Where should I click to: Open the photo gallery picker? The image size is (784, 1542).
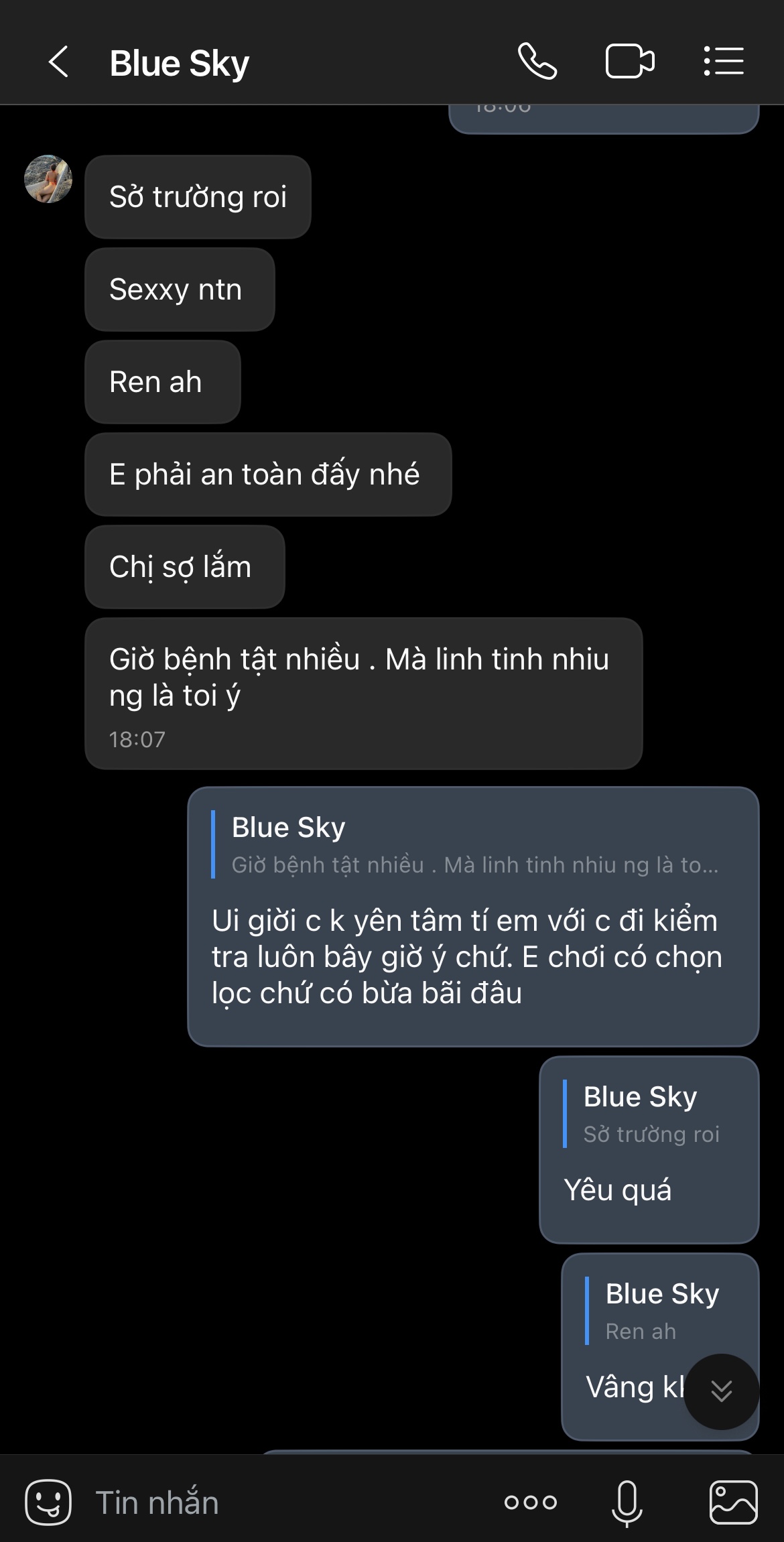pyautogui.click(x=733, y=1502)
